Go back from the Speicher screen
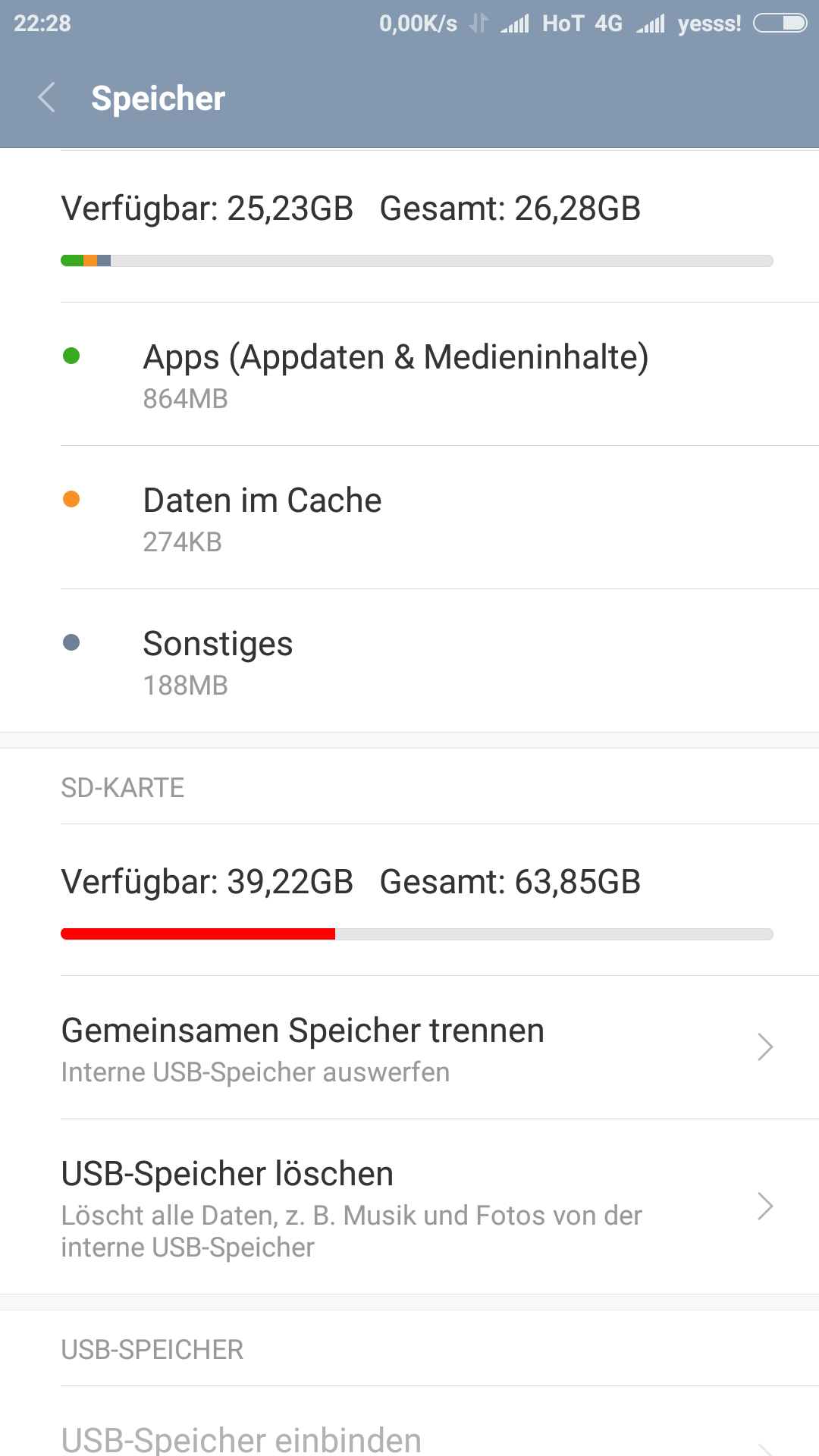Screen dimensions: 819x1456 (x=46, y=99)
